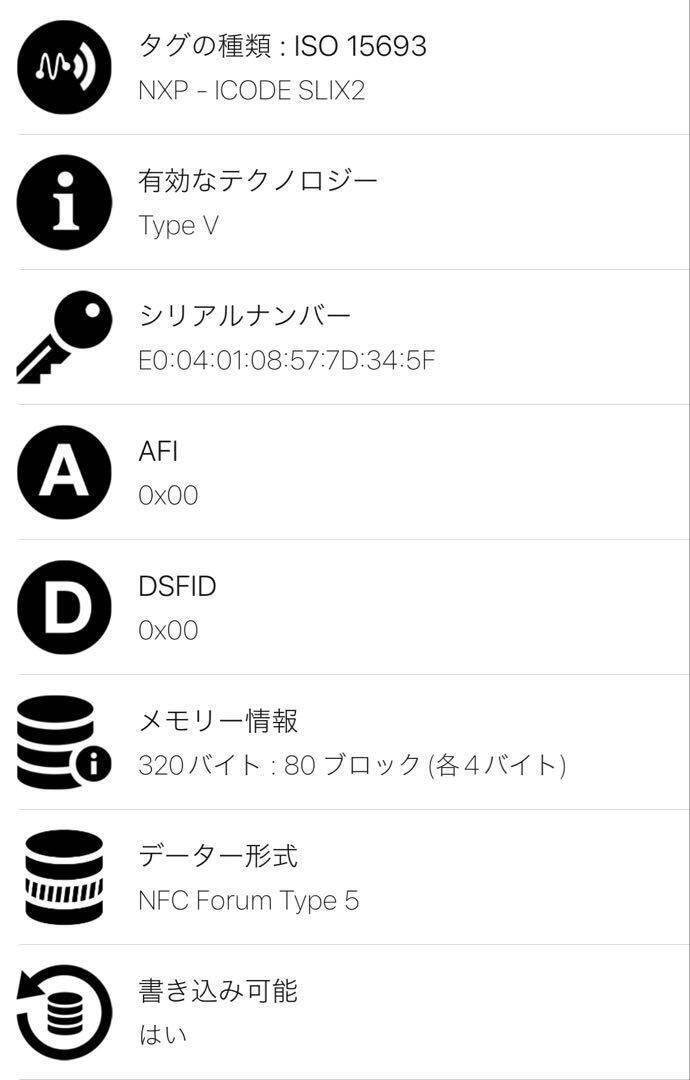
Task: Open the タグの種類 ISO 15693 row
Action: tap(345, 67)
